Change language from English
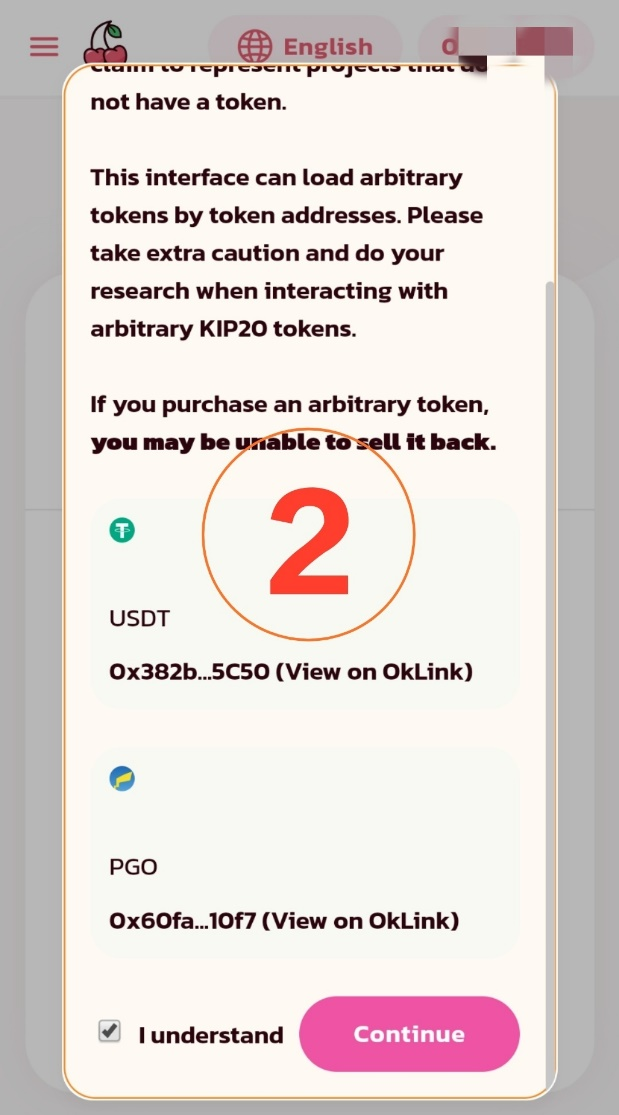This screenshot has width=619, height=1115. click(305, 47)
